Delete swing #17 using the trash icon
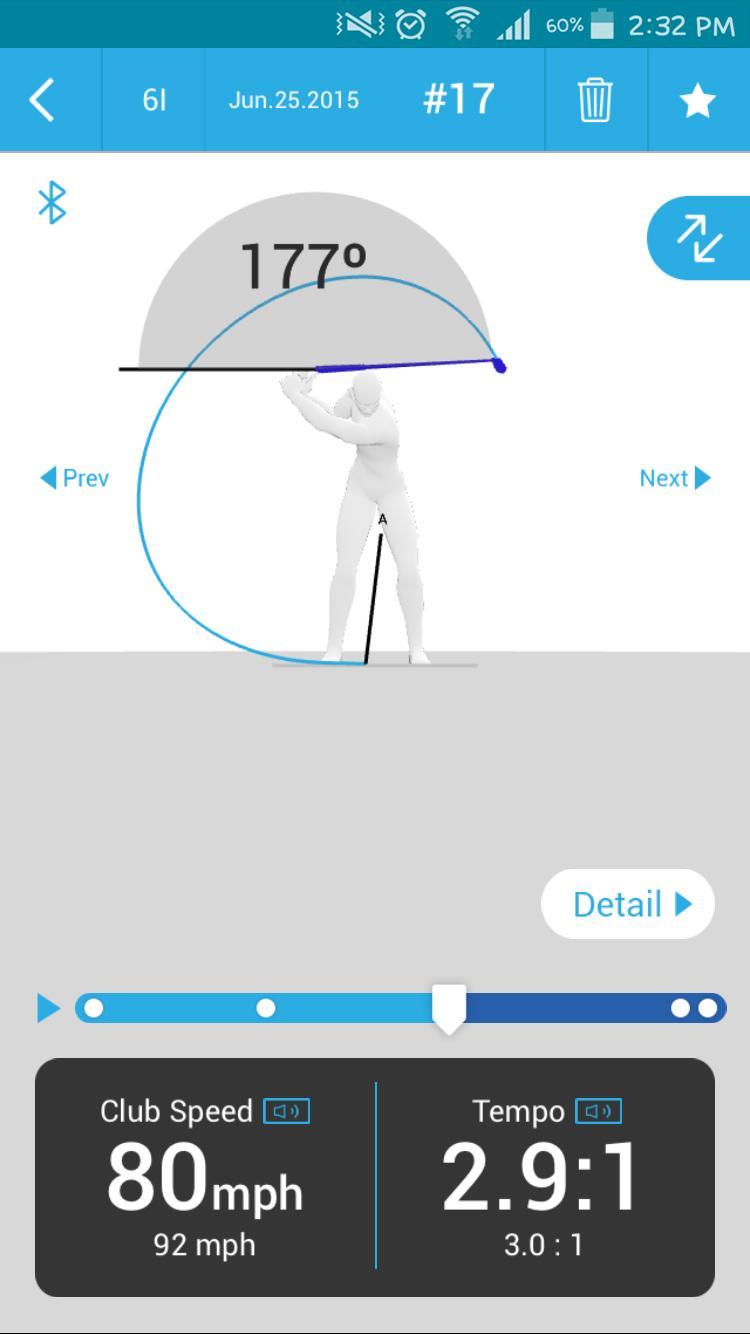This screenshot has width=750, height=1334. (x=595, y=100)
